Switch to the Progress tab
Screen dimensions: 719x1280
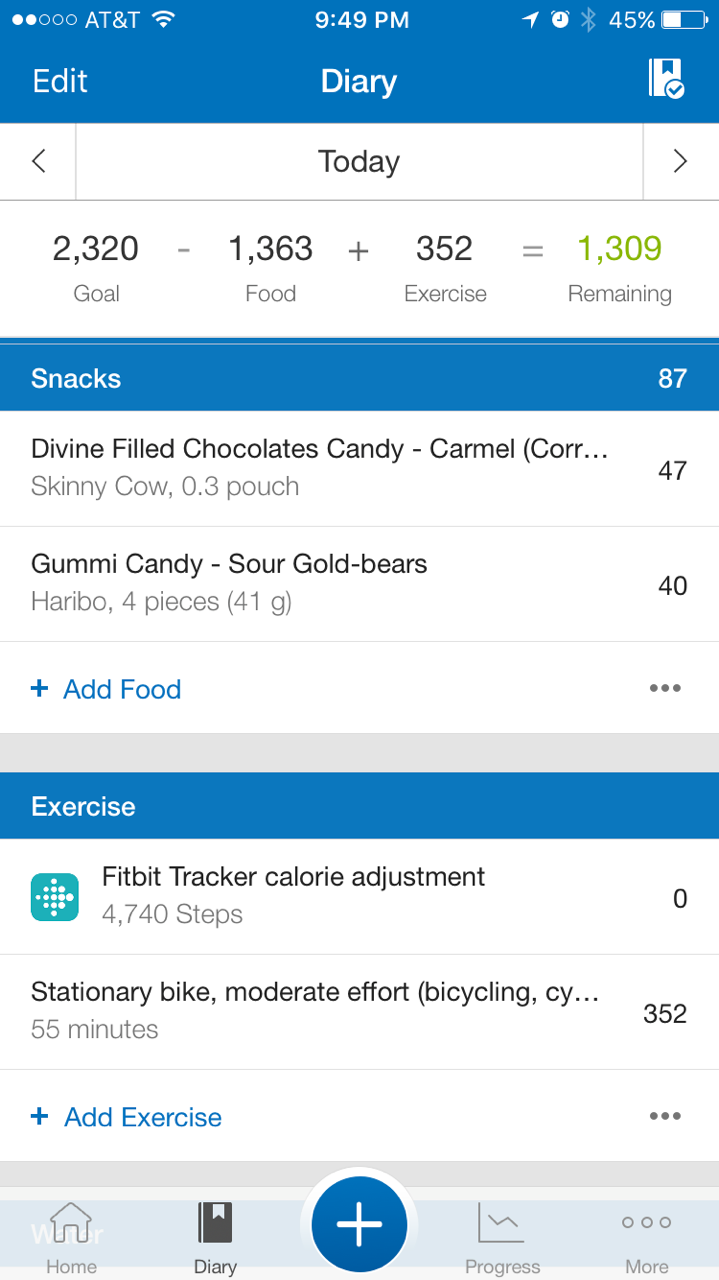[x=502, y=1238]
